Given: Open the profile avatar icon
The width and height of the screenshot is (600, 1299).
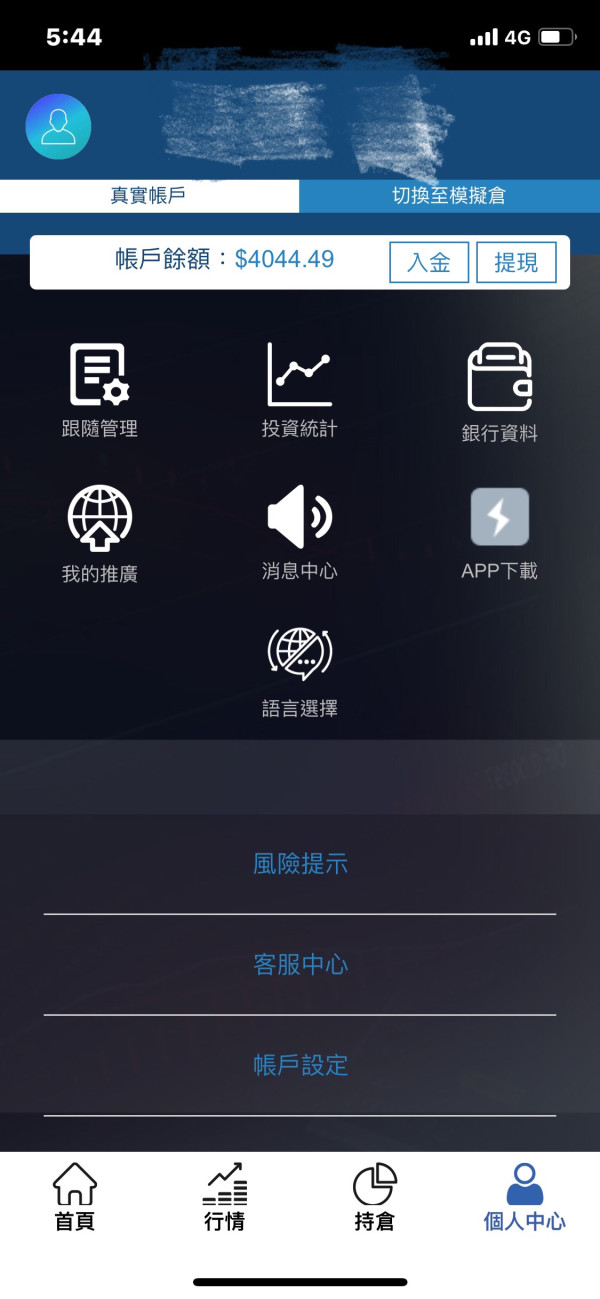Looking at the screenshot, I should point(58,127).
